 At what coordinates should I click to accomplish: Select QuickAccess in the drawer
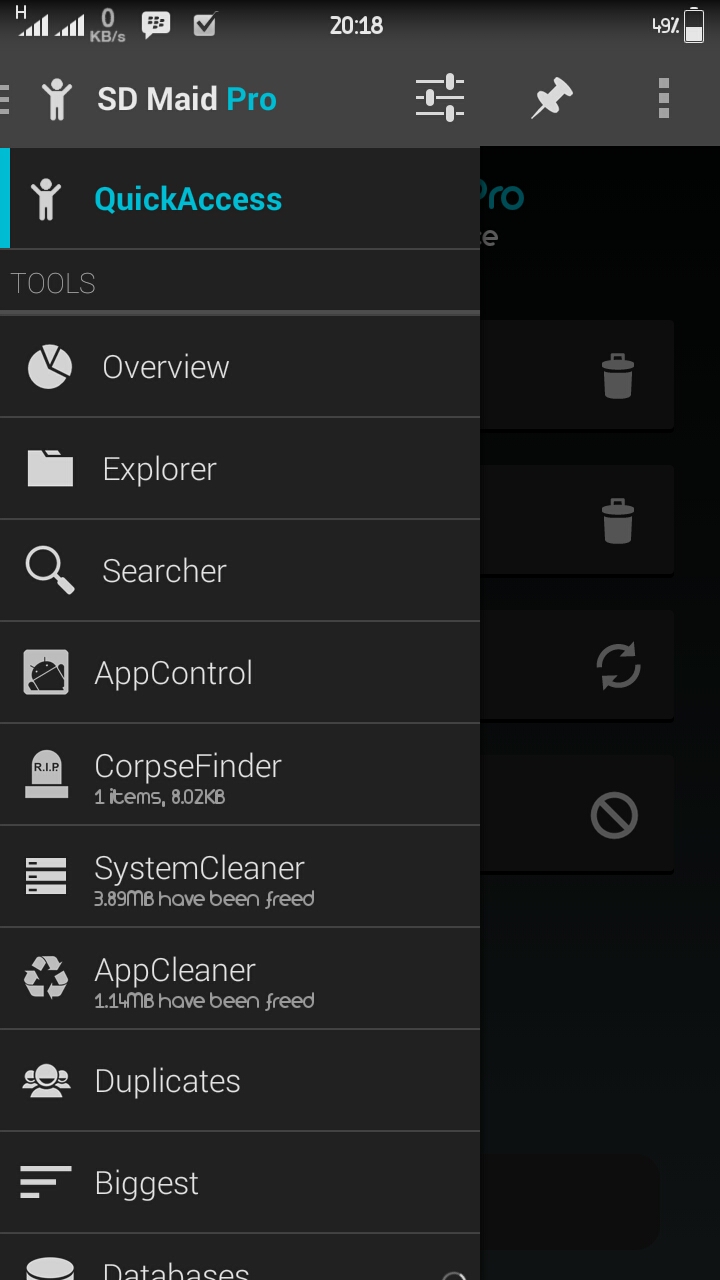[x=240, y=198]
